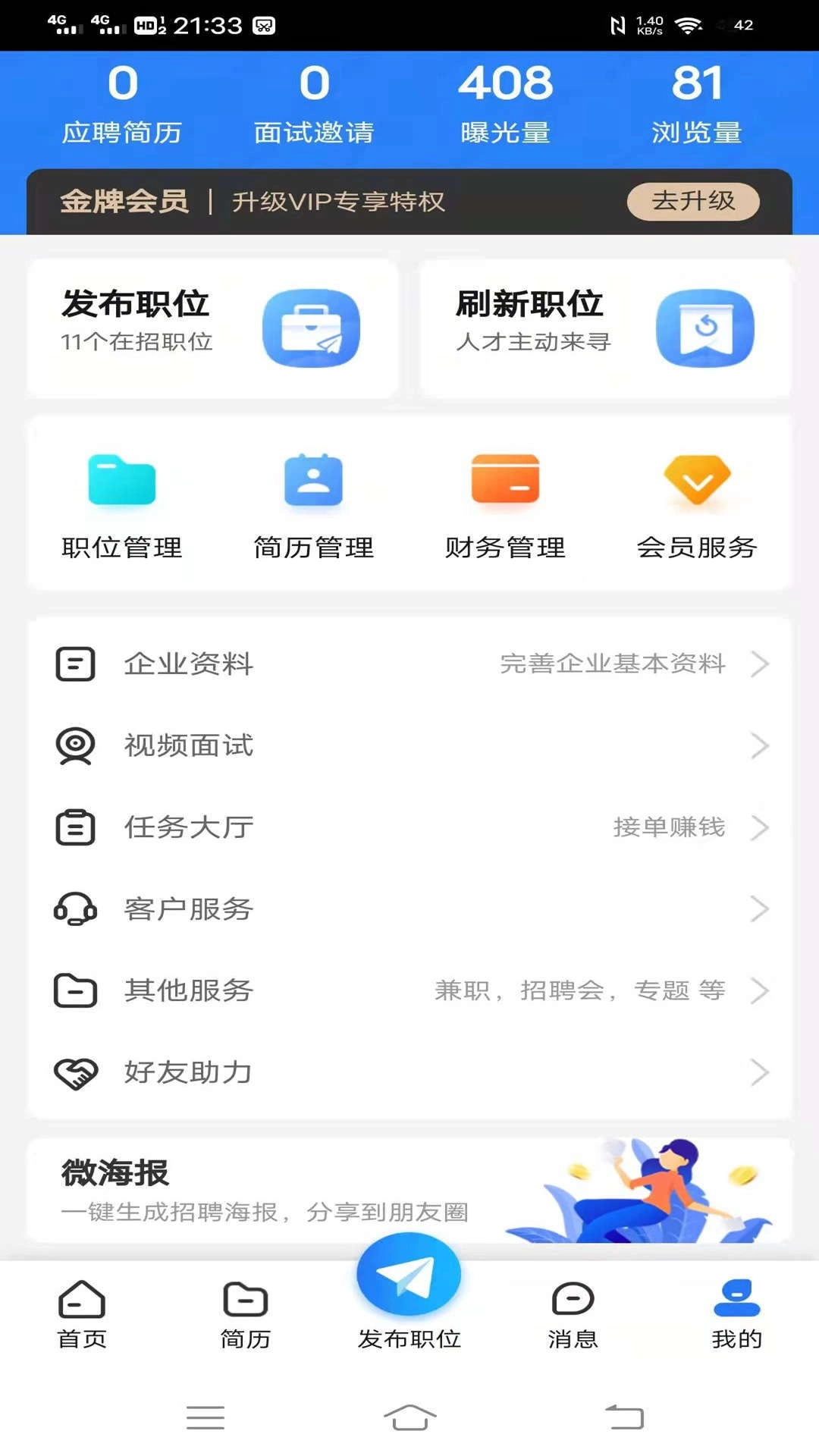Open the 客户服务 row arrow

click(x=761, y=909)
